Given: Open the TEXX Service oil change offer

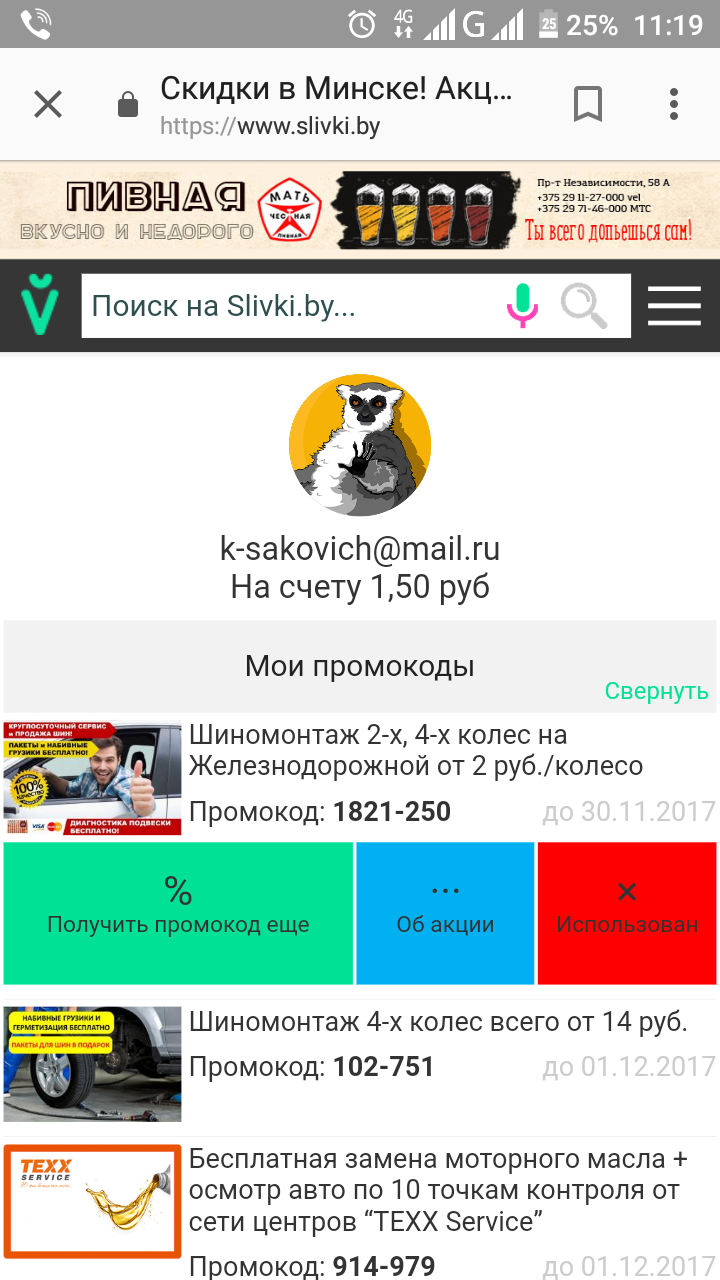Looking at the screenshot, I should click(x=438, y=1190).
